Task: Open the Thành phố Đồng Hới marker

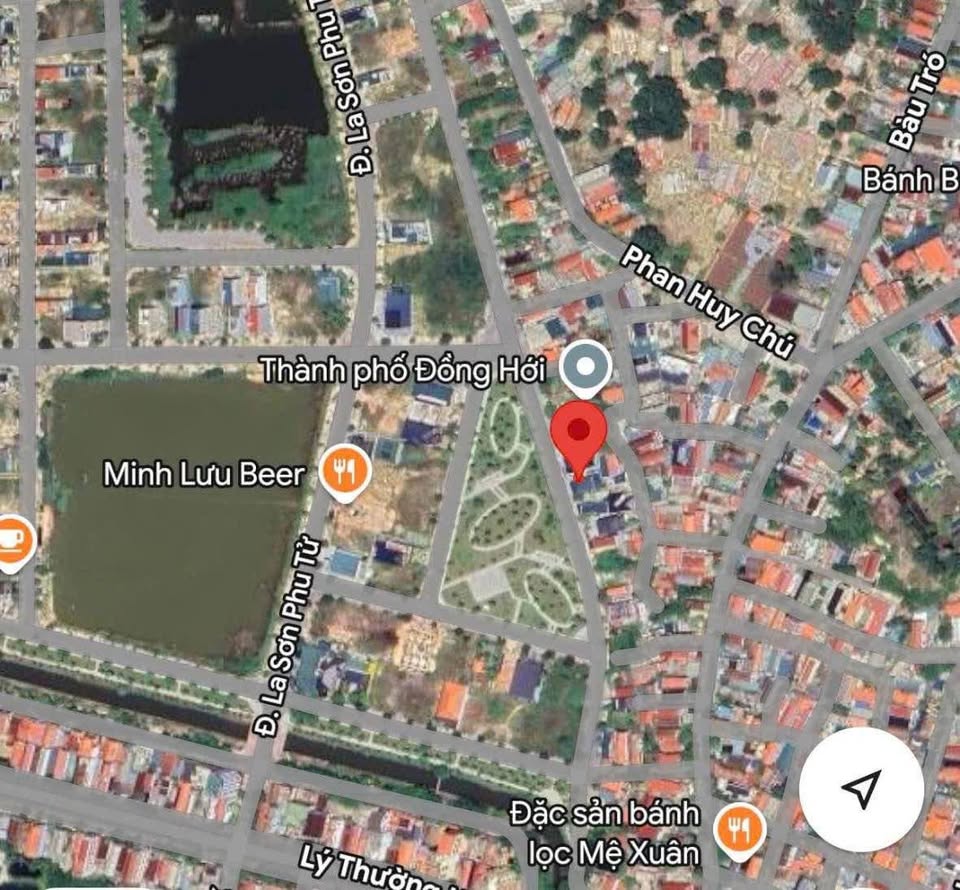Action: (x=585, y=367)
